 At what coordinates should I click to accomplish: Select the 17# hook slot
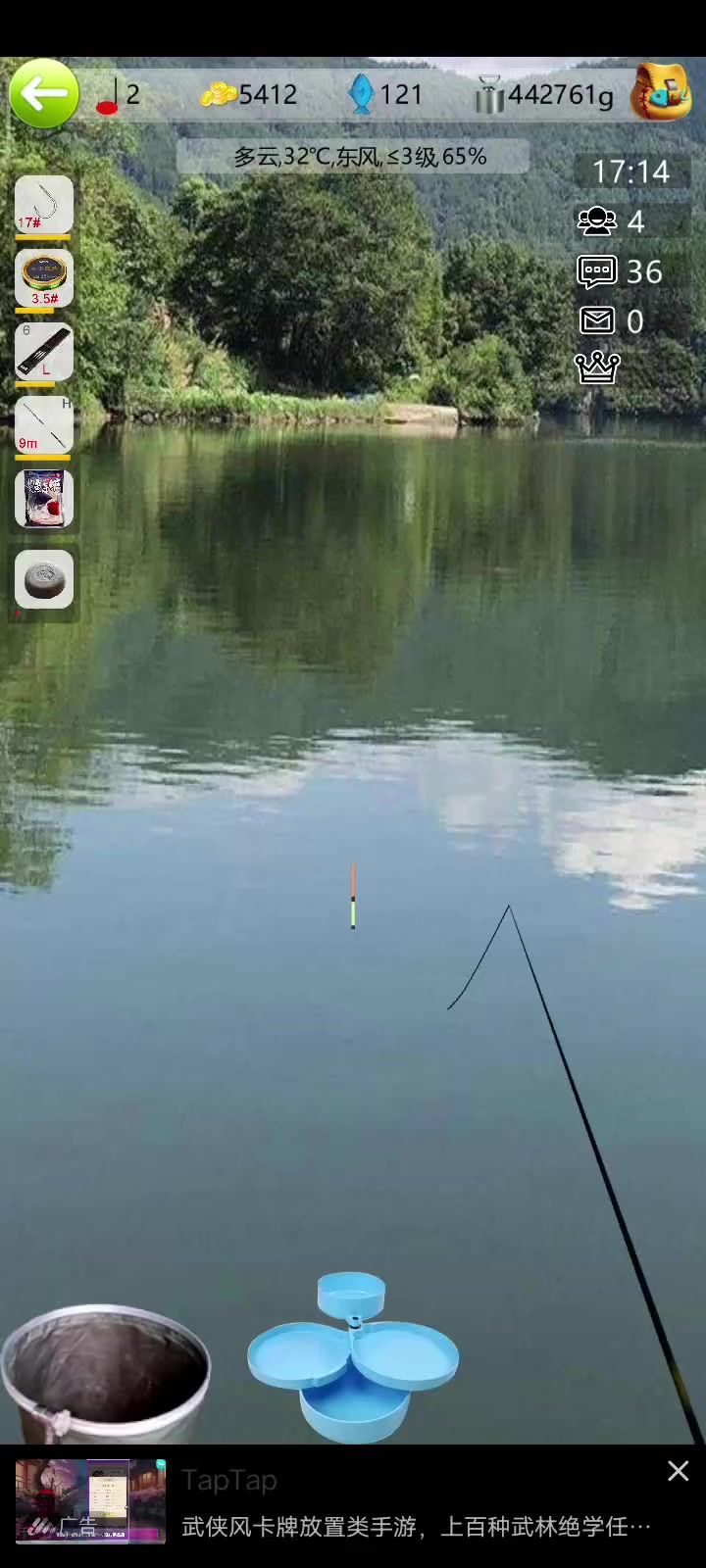click(44, 206)
